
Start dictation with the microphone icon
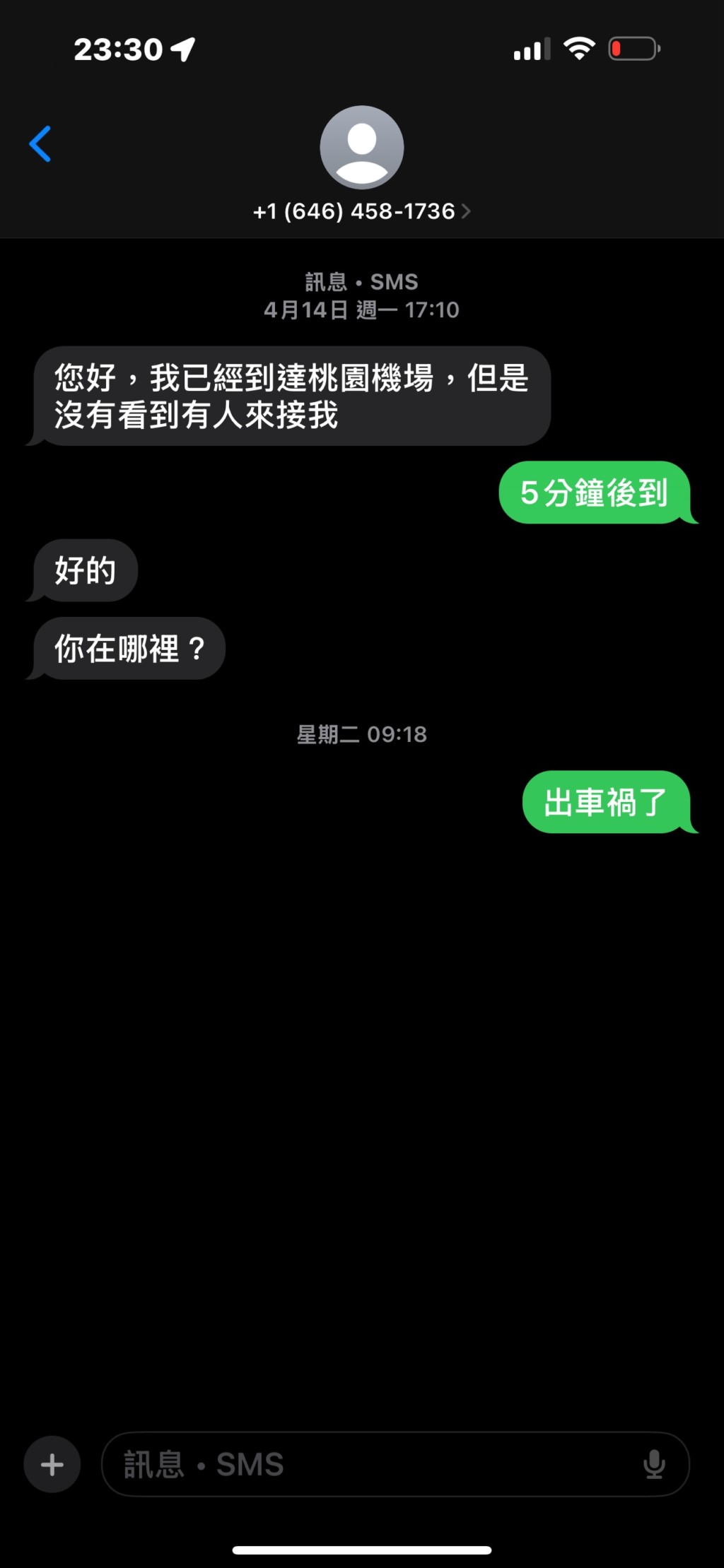(x=654, y=1464)
